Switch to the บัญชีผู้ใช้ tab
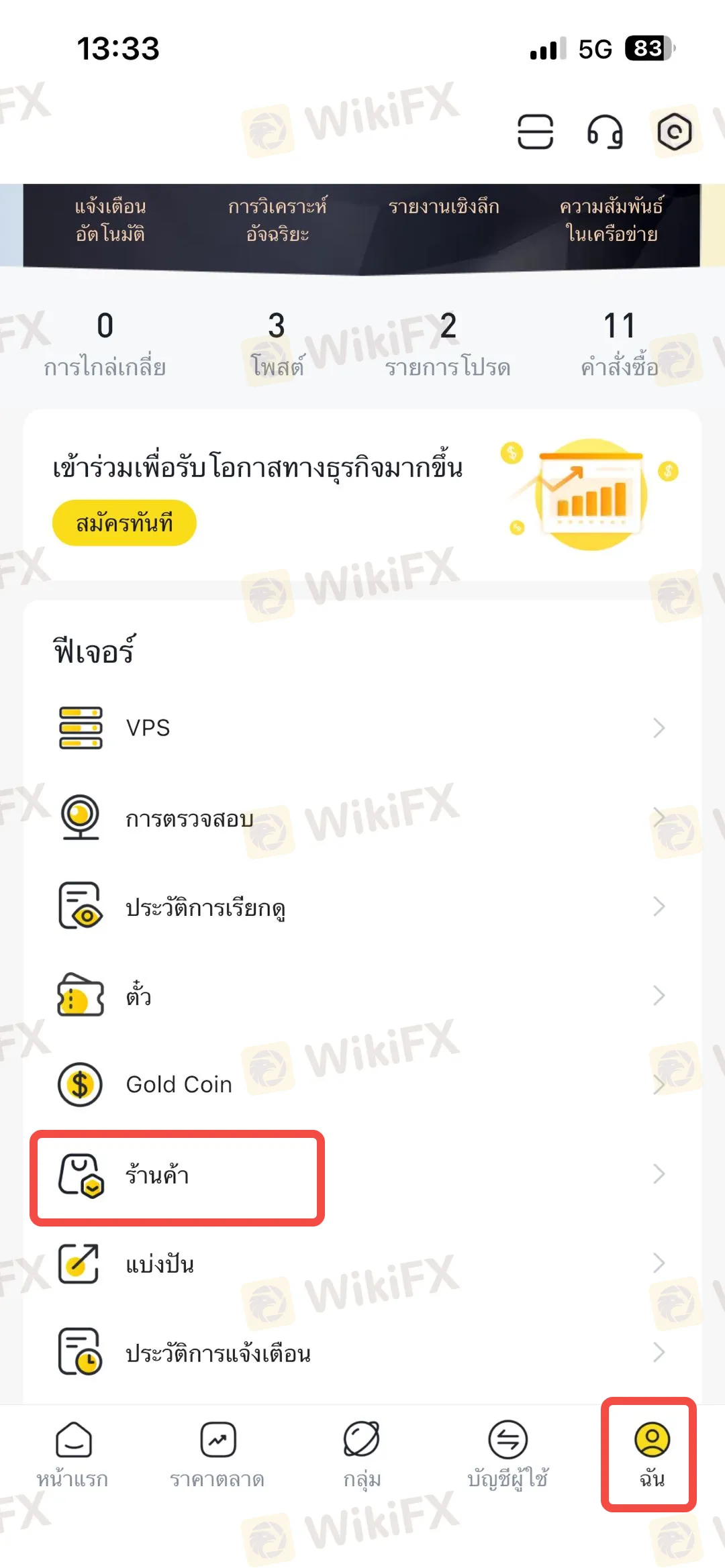The width and height of the screenshot is (725, 1568). tap(507, 1454)
